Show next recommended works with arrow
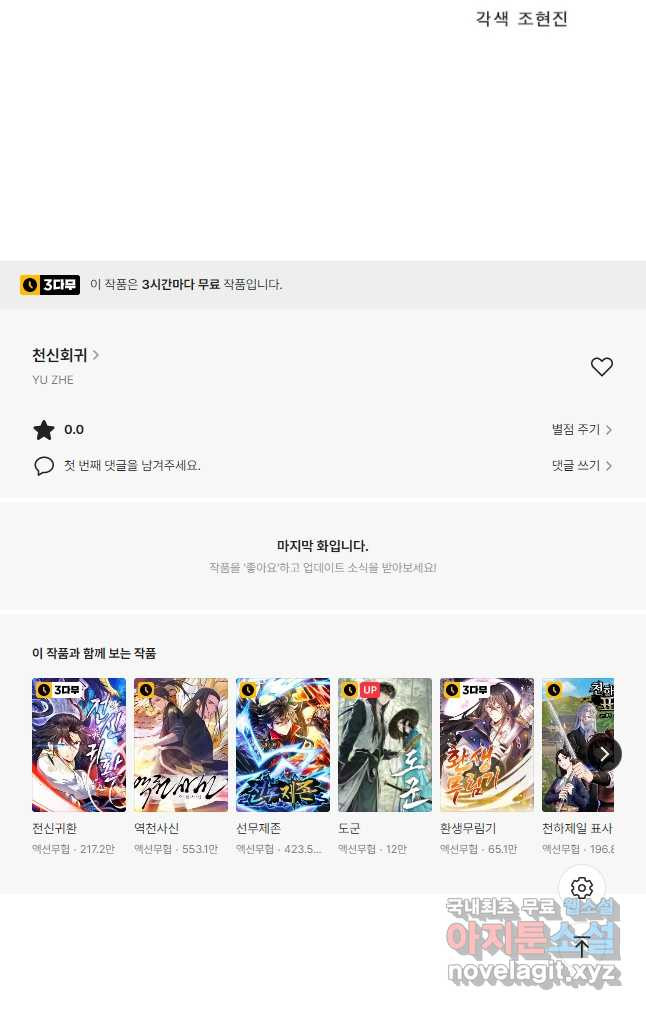 (x=603, y=753)
